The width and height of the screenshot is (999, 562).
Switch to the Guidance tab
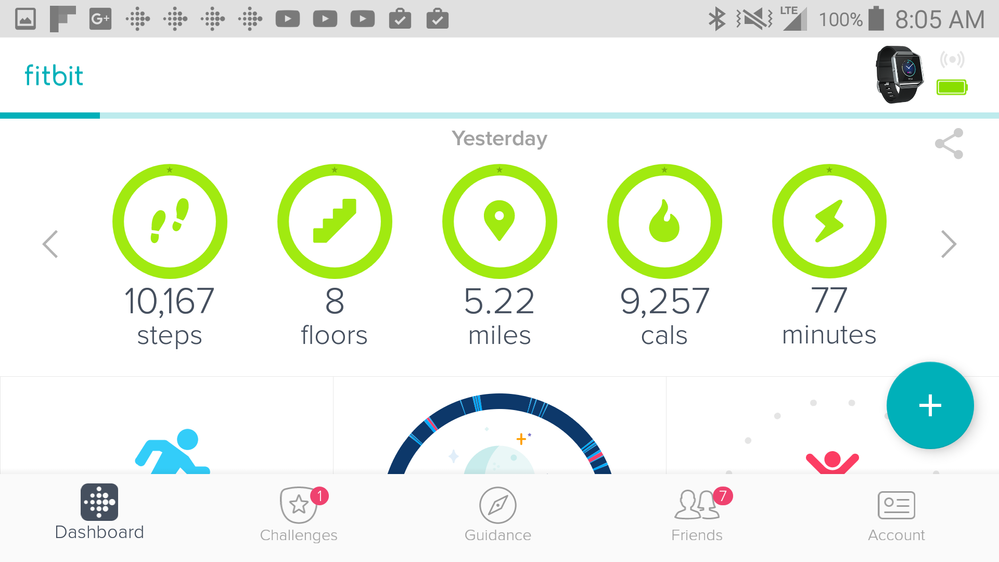(497, 514)
